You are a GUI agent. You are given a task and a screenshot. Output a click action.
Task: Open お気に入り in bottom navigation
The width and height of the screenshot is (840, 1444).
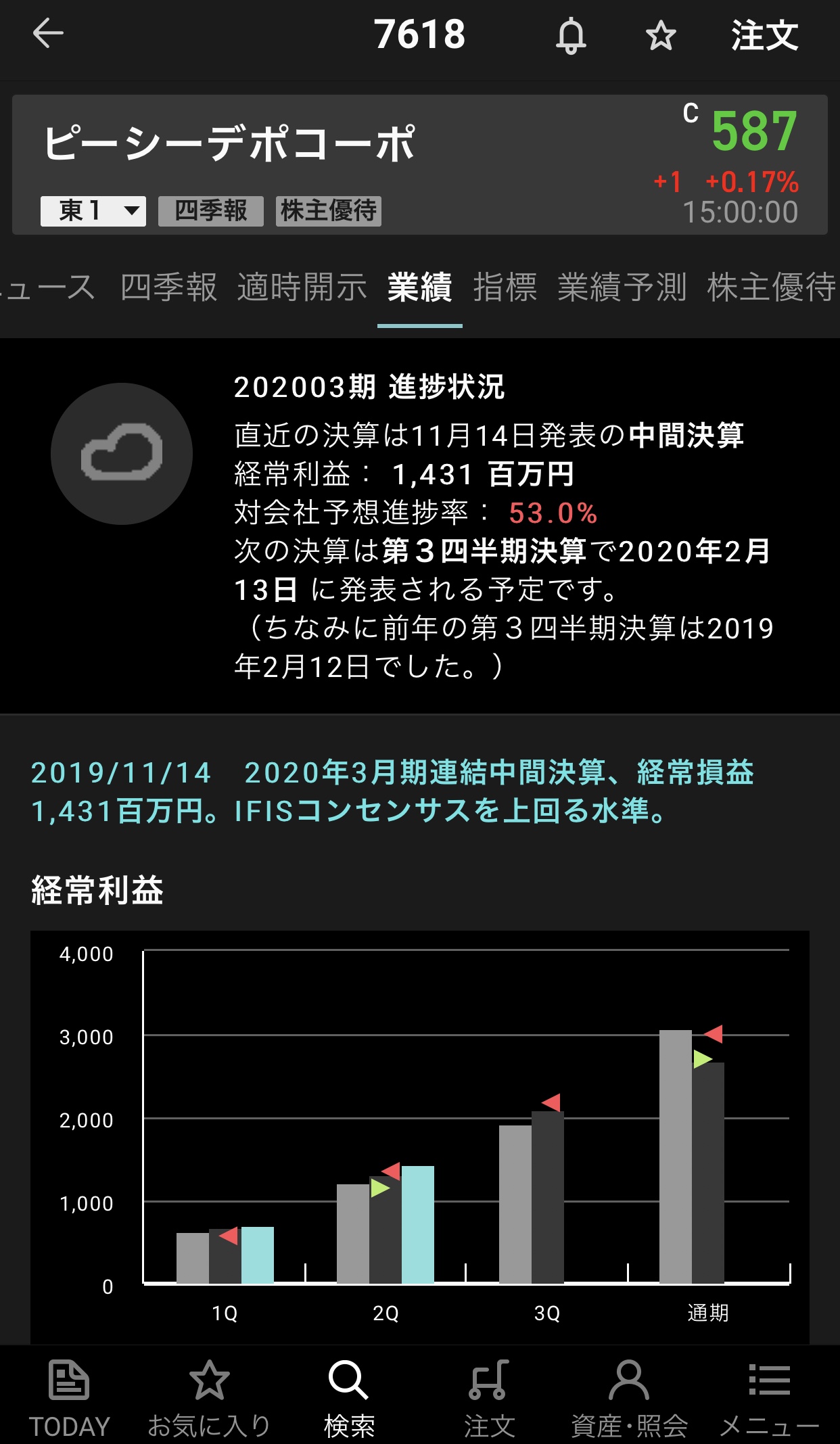tap(209, 1397)
